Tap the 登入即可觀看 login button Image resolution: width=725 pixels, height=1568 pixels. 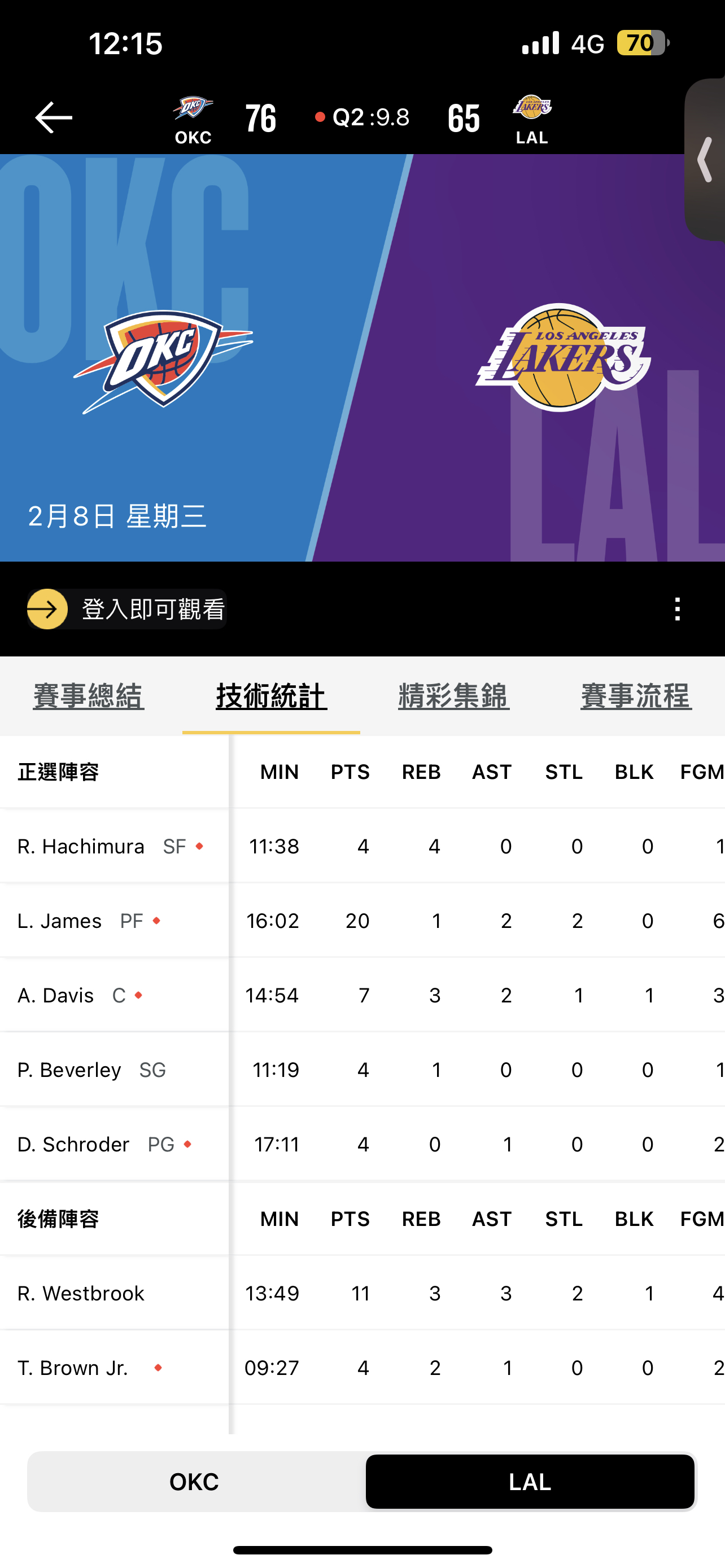pos(126,608)
